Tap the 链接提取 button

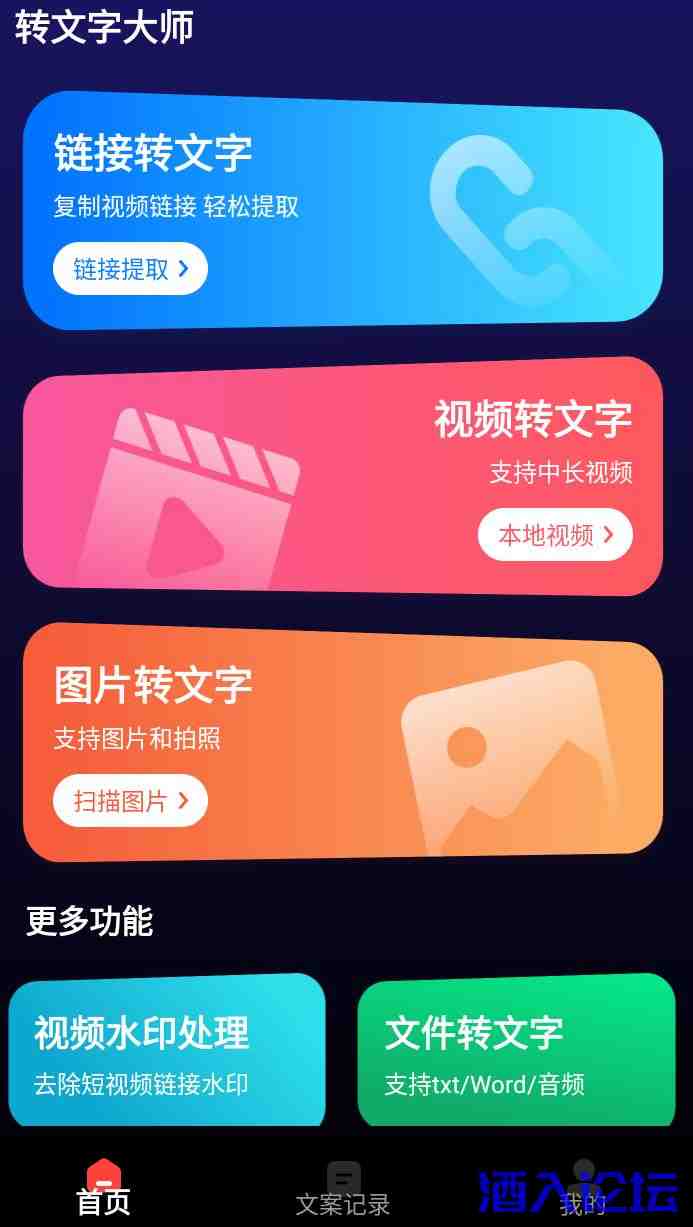coord(130,269)
